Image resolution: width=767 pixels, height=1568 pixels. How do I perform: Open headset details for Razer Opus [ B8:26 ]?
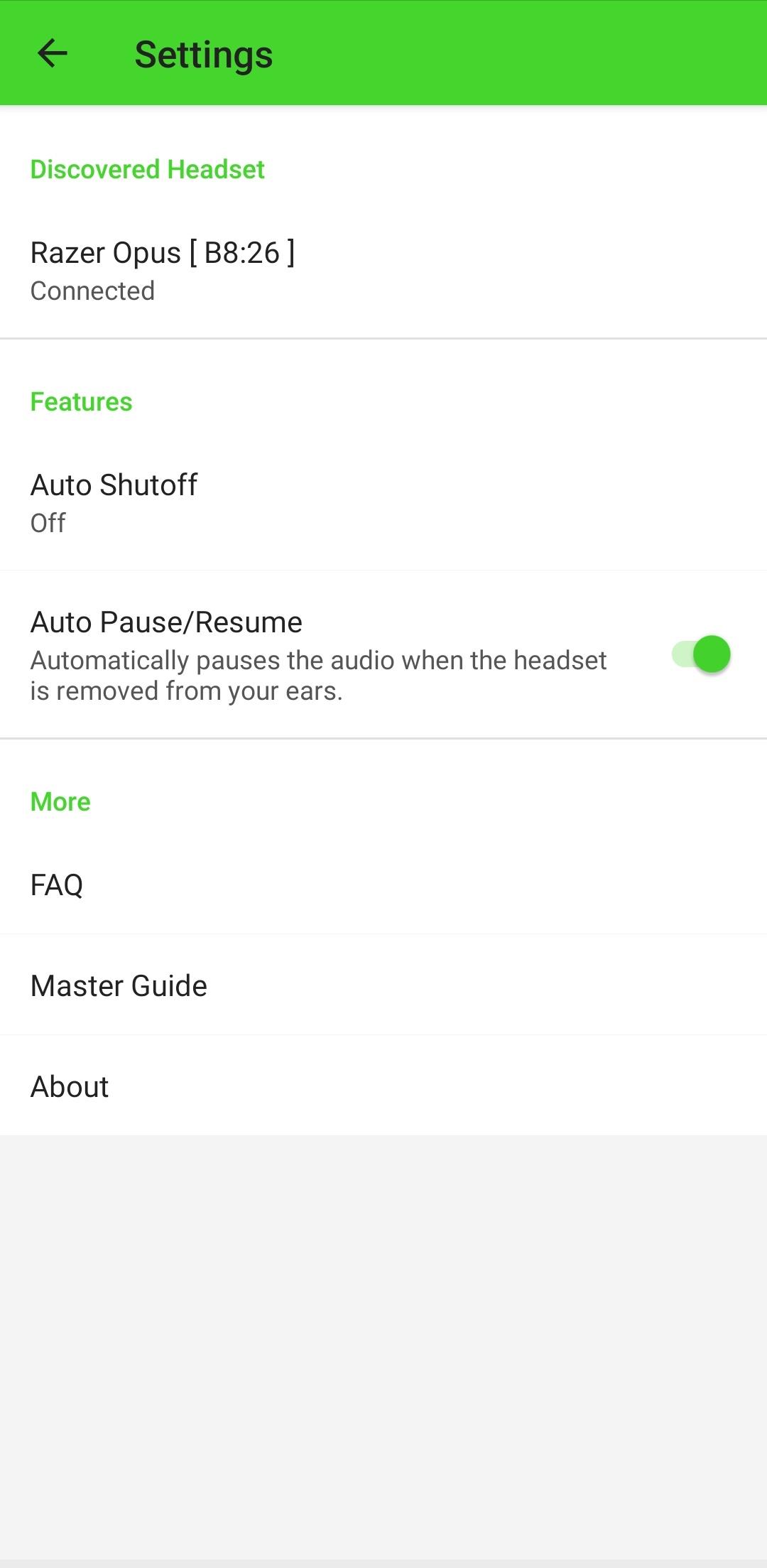point(163,252)
